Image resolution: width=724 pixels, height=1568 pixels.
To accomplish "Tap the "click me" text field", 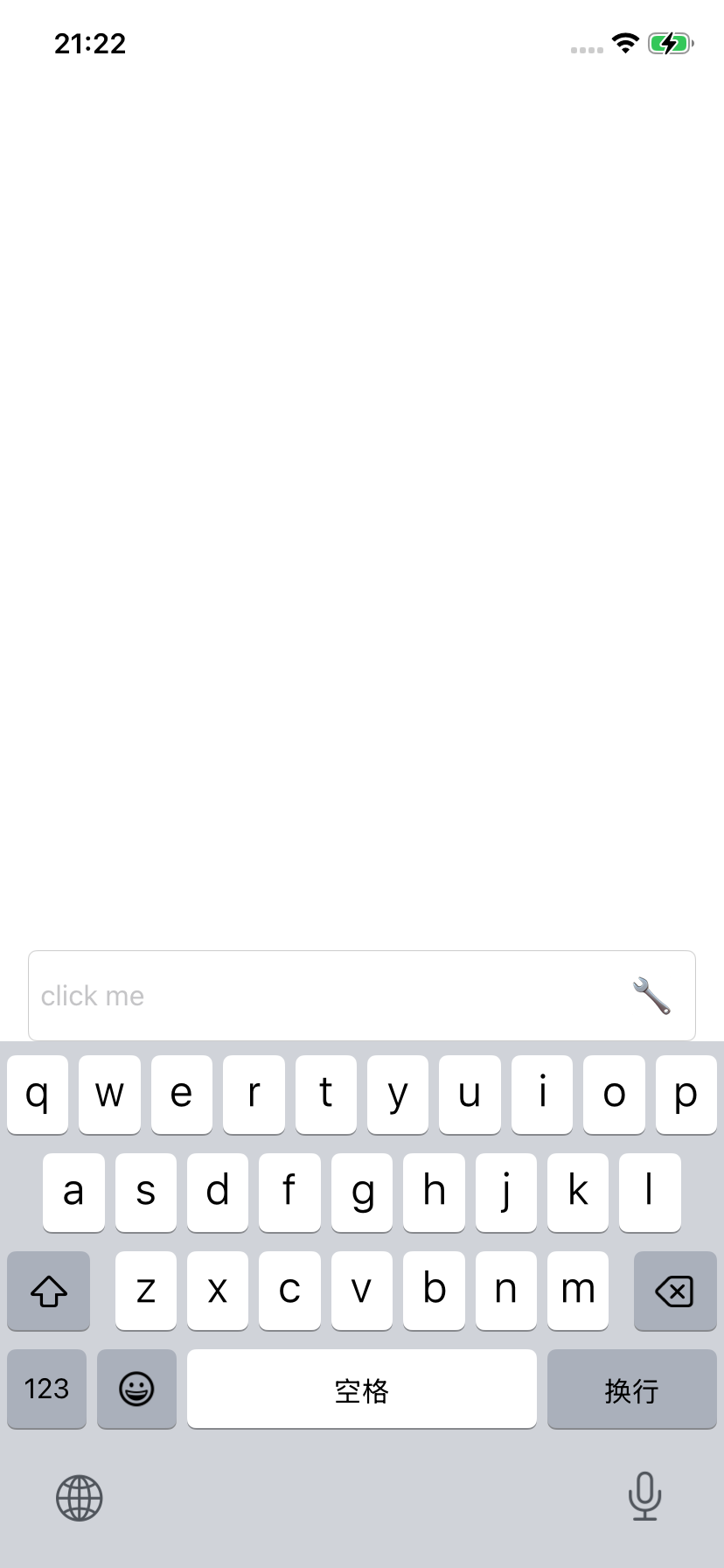I will tap(362, 996).
